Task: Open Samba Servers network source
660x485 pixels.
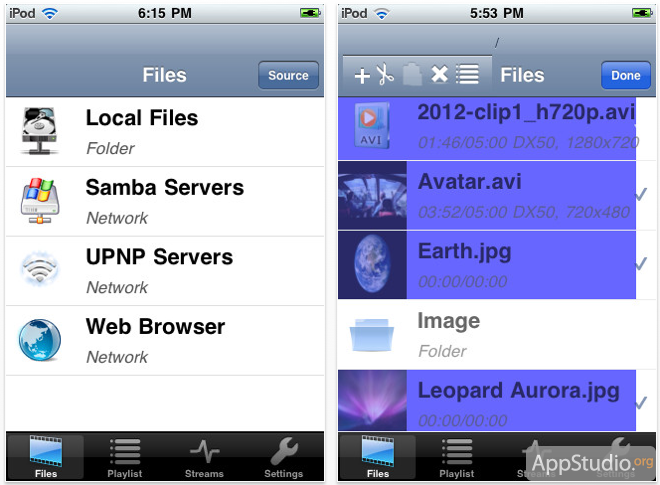Action: point(165,201)
